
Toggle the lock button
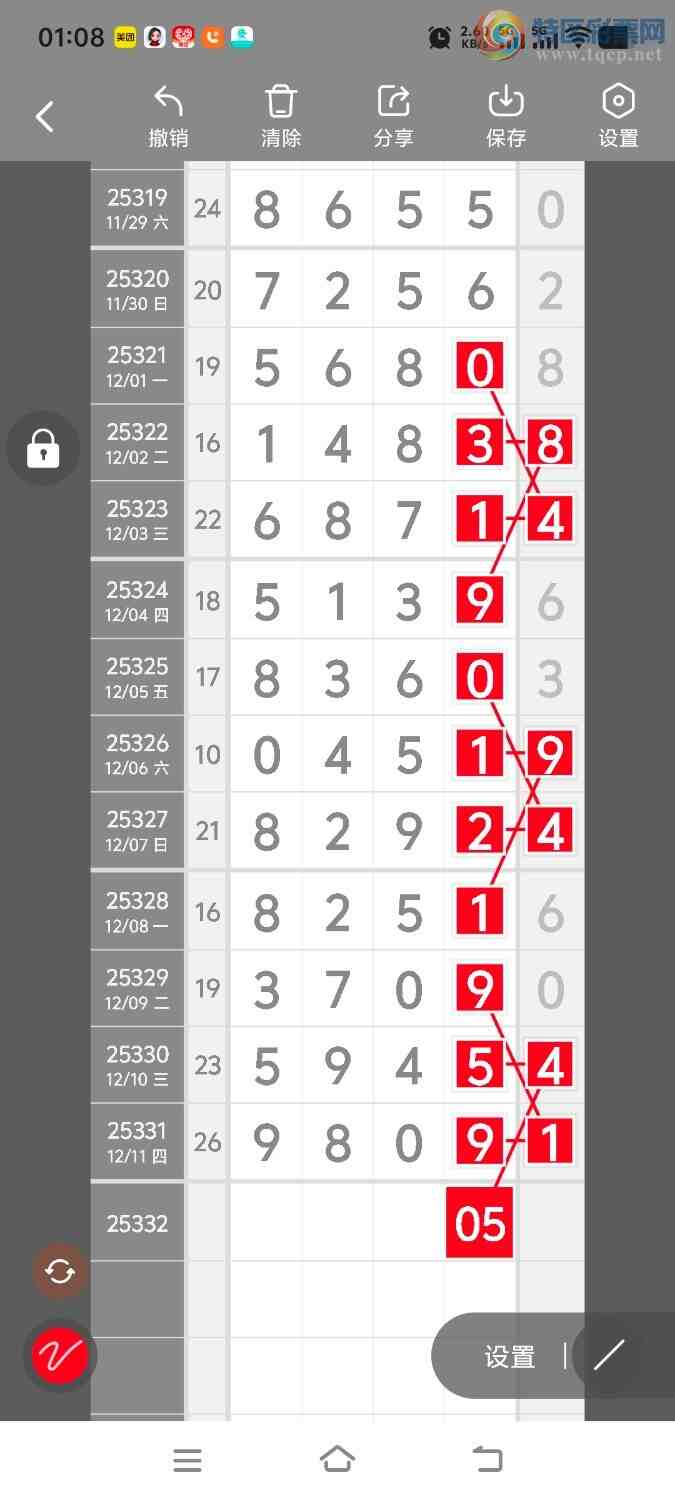pyautogui.click(x=43, y=448)
